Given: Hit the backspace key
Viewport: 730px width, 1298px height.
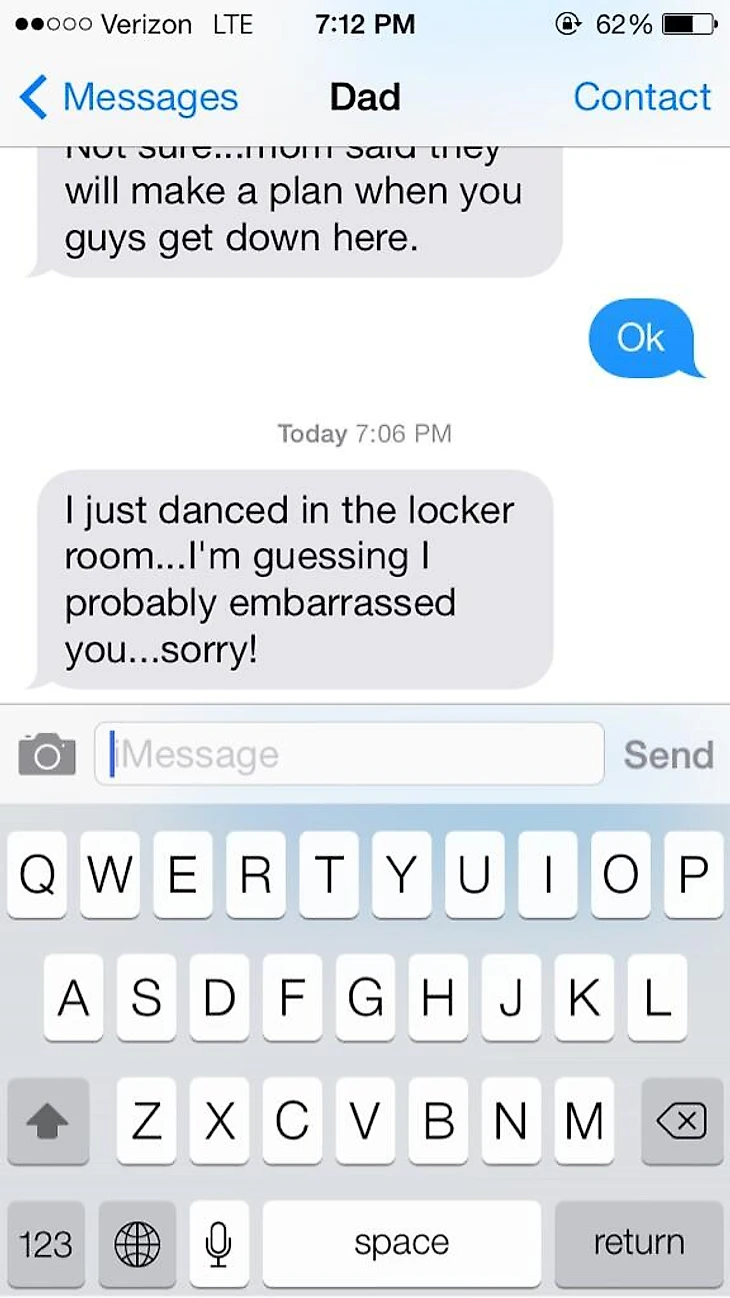Looking at the screenshot, I should [682, 1120].
